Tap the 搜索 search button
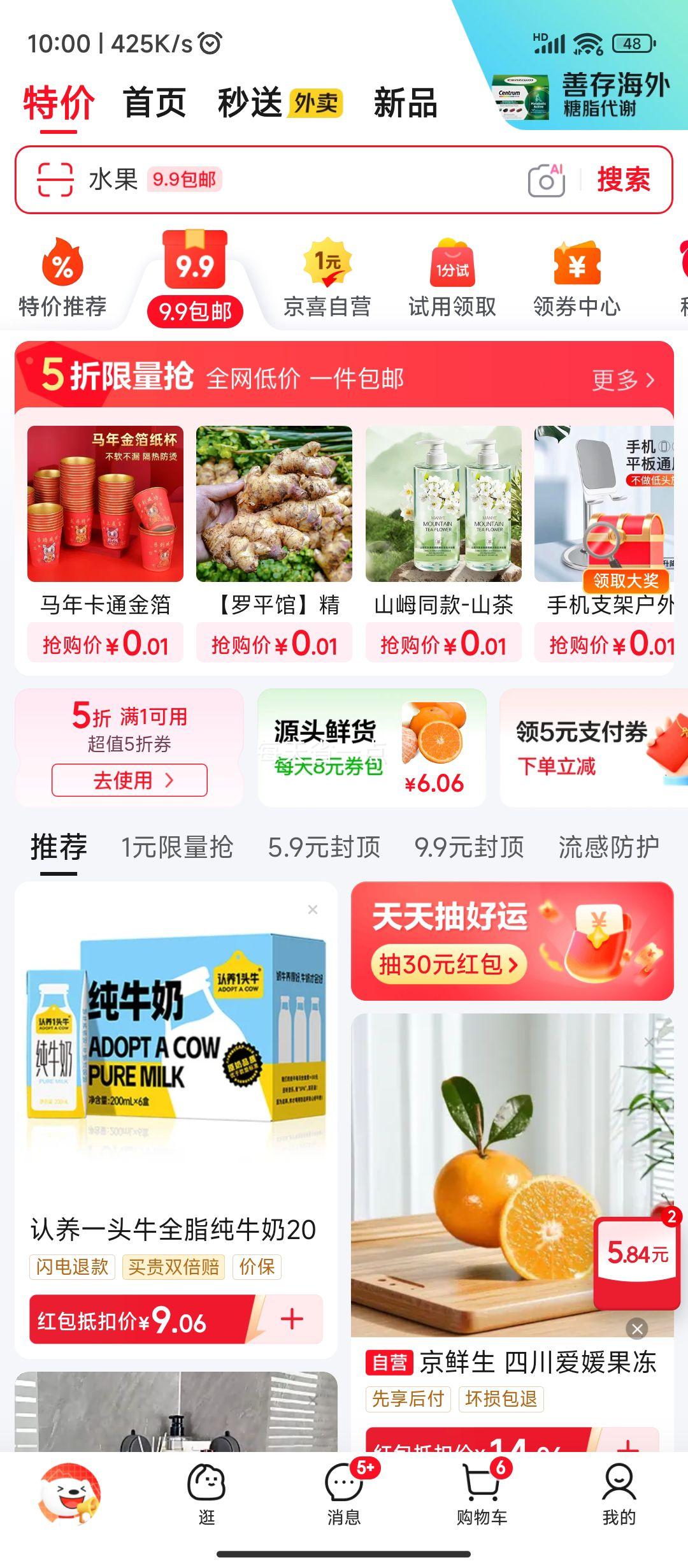688x1568 pixels. [x=624, y=181]
